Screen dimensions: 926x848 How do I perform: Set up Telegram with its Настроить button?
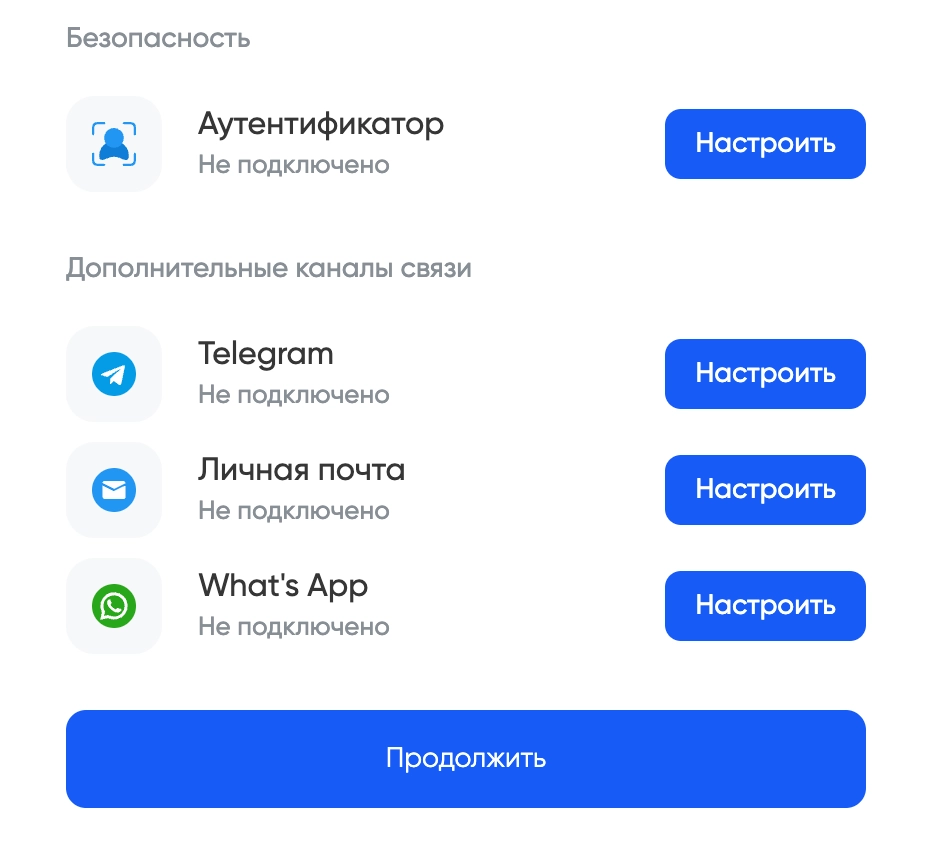pyautogui.click(x=765, y=374)
